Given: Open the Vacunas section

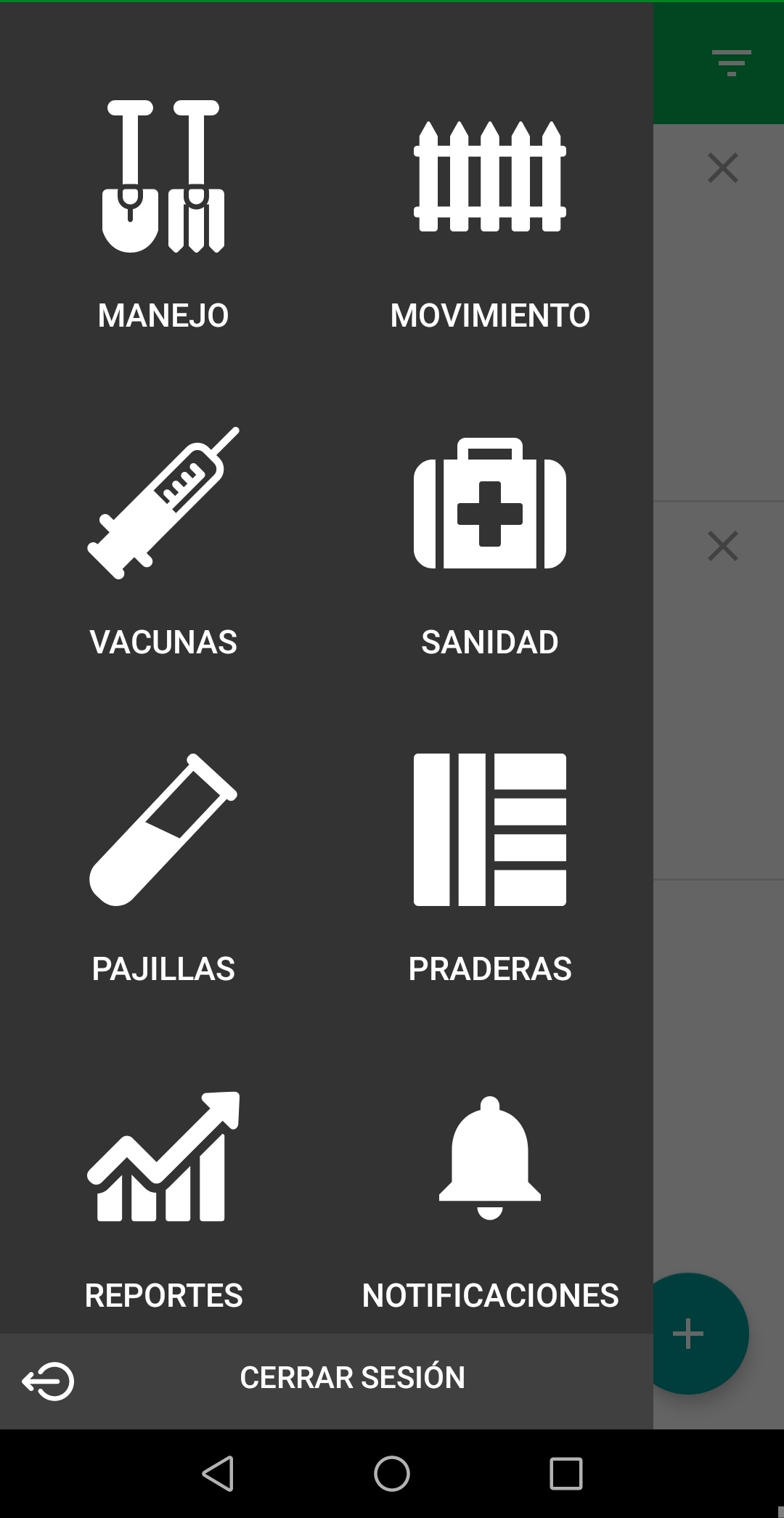Looking at the screenshot, I should tap(163, 541).
